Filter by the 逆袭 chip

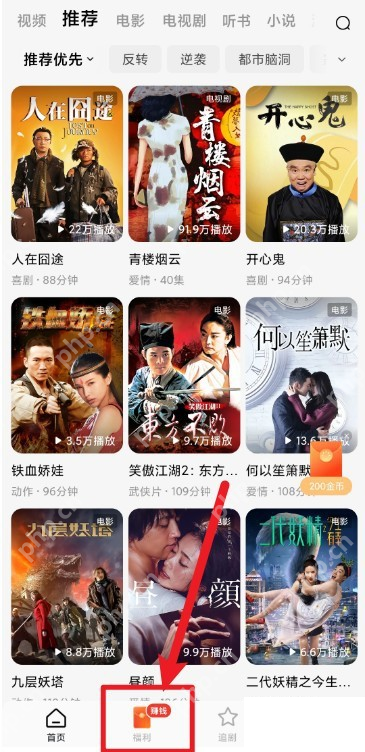click(x=193, y=59)
